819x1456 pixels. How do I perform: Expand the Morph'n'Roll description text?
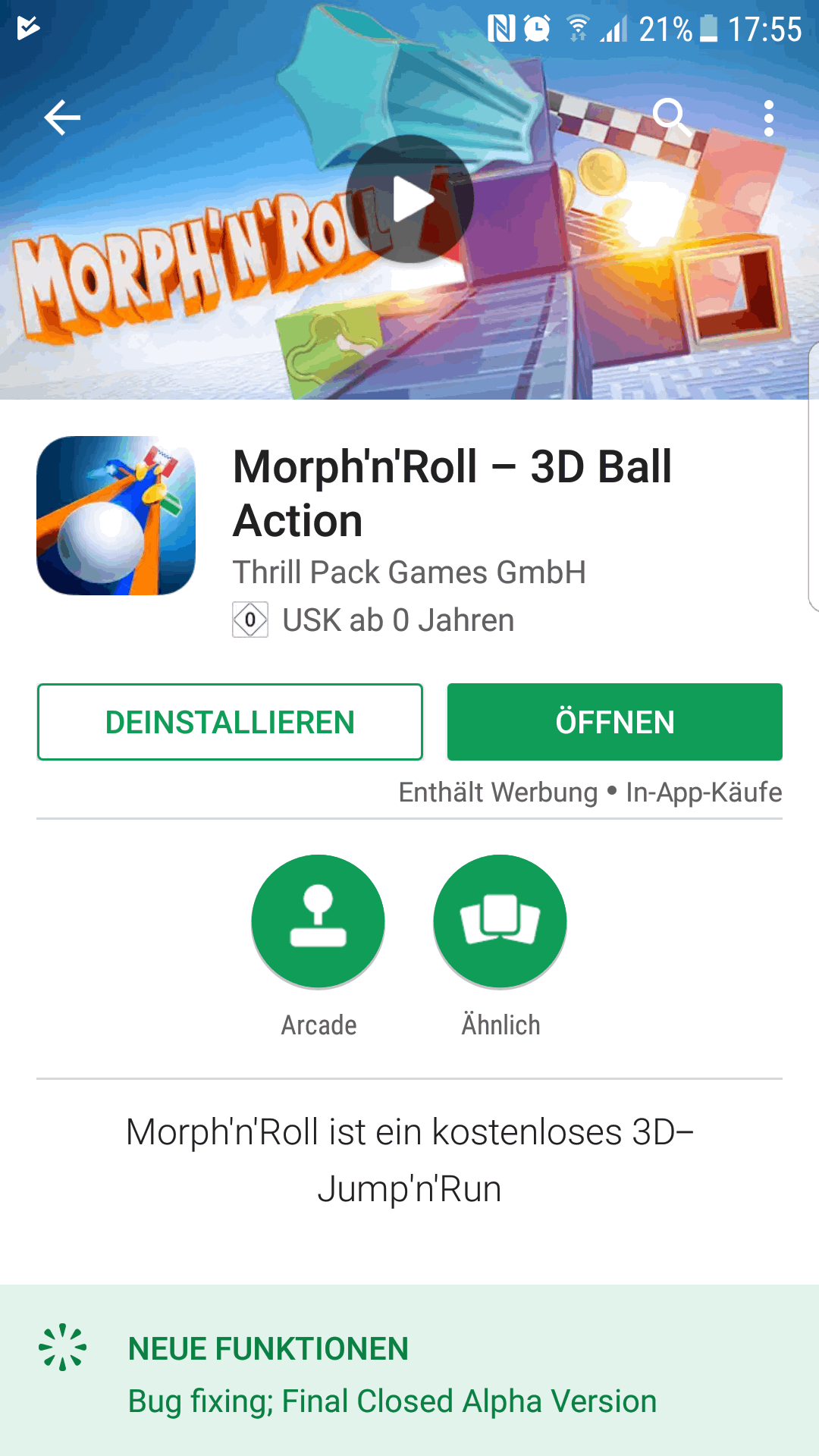tap(409, 1160)
